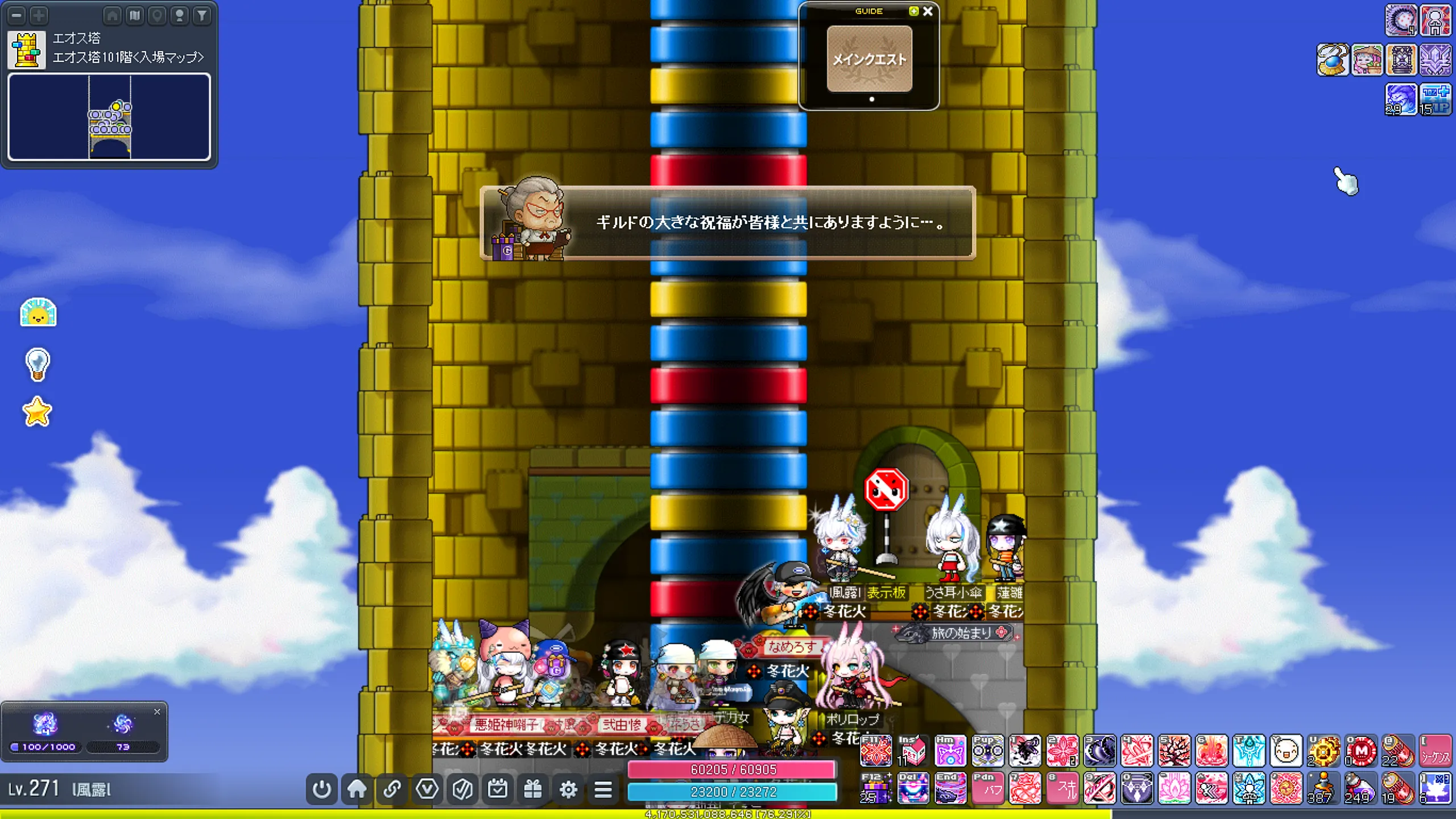The width and height of the screenshot is (1456, 819).
Task: Open the link icon in the bottom menu
Action: 392,789
